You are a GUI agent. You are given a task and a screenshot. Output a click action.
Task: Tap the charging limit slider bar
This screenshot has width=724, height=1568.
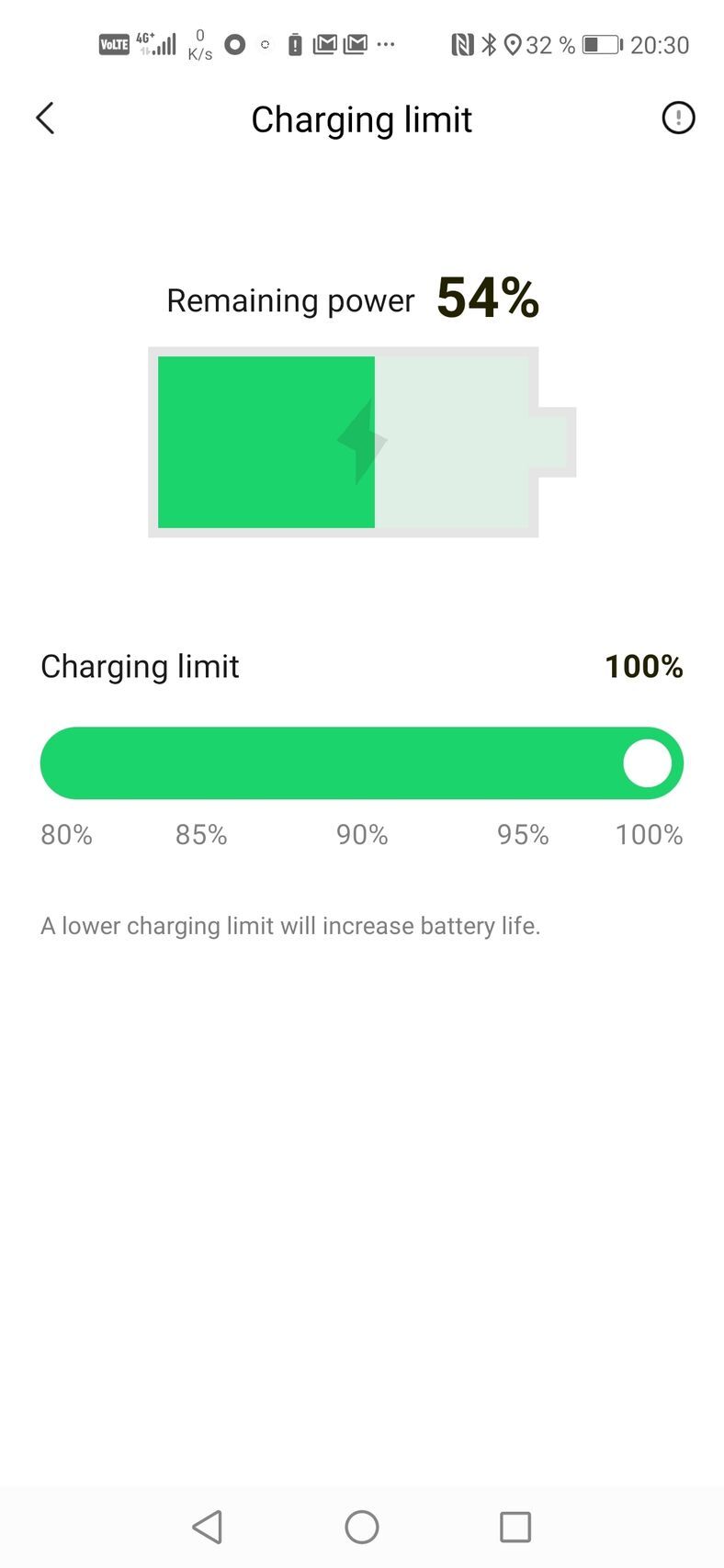point(361,763)
